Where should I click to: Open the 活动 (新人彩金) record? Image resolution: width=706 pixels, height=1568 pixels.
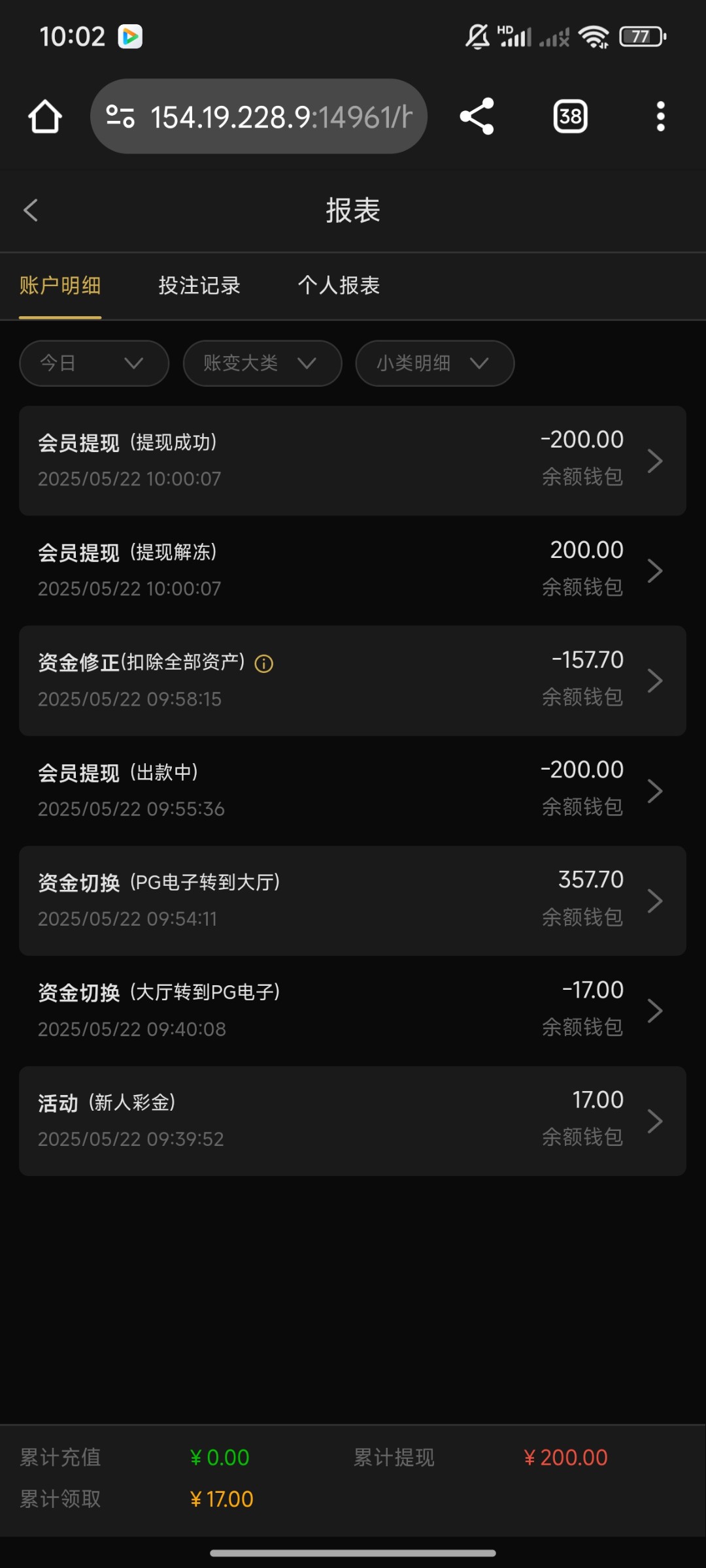[x=352, y=1121]
